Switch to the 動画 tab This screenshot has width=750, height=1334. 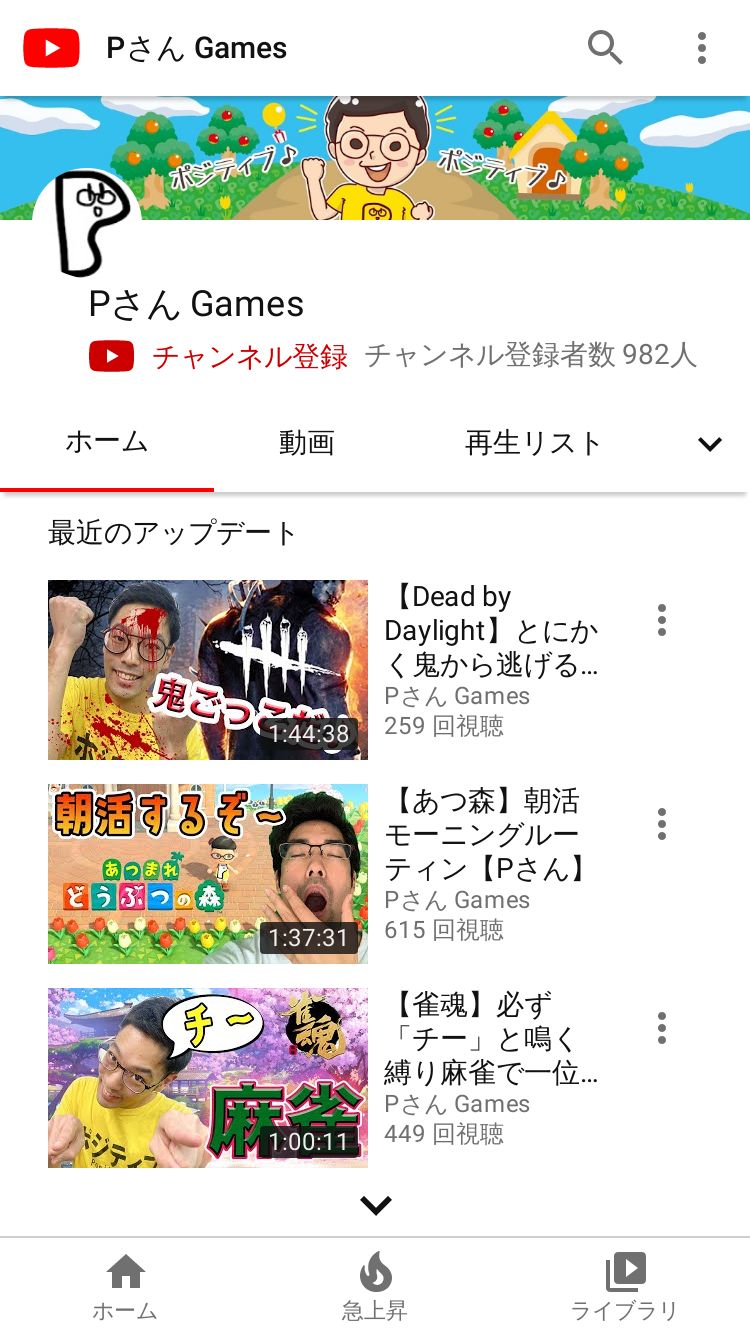[x=306, y=443]
